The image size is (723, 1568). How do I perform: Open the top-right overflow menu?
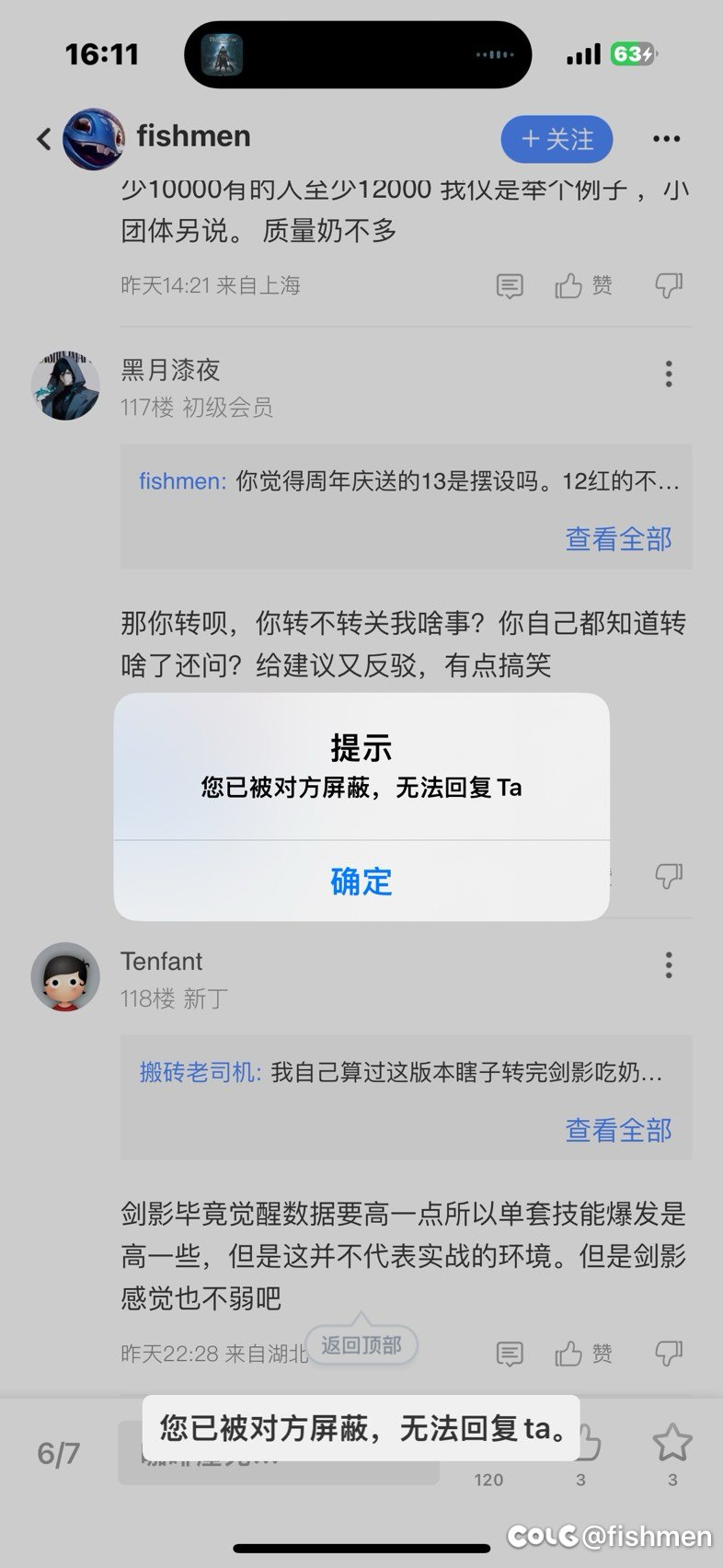[x=666, y=139]
